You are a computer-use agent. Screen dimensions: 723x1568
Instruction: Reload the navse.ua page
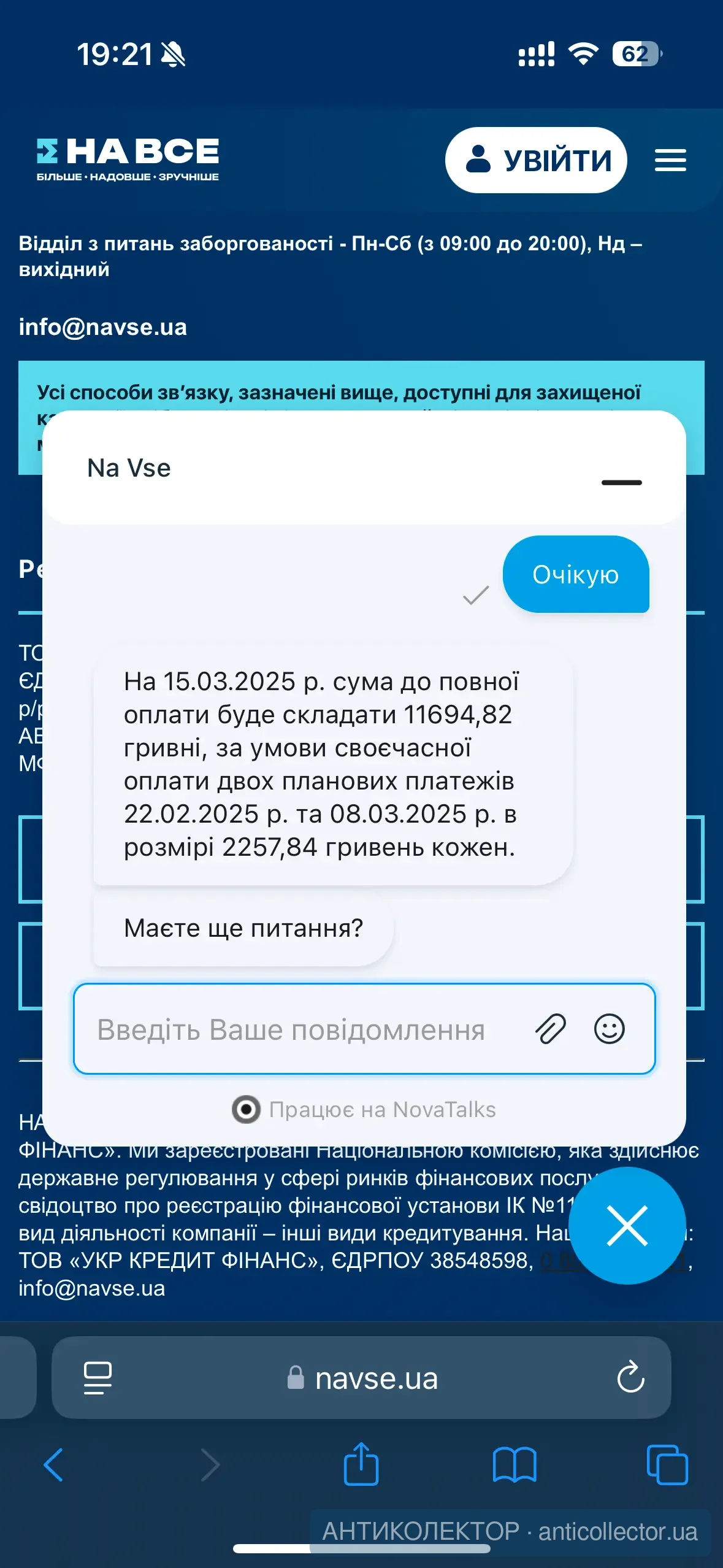coord(630,1378)
